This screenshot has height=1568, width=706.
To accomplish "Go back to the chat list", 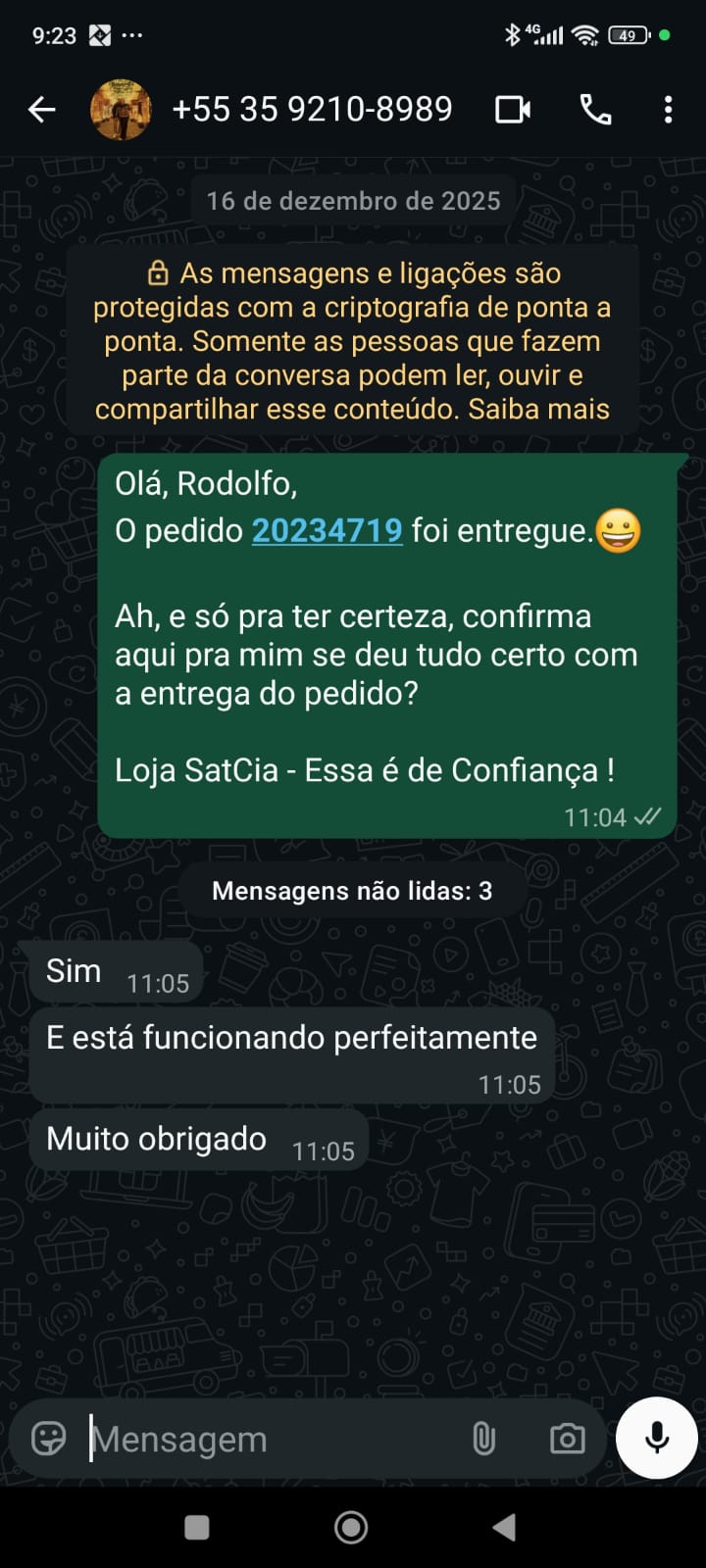I will [41, 110].
